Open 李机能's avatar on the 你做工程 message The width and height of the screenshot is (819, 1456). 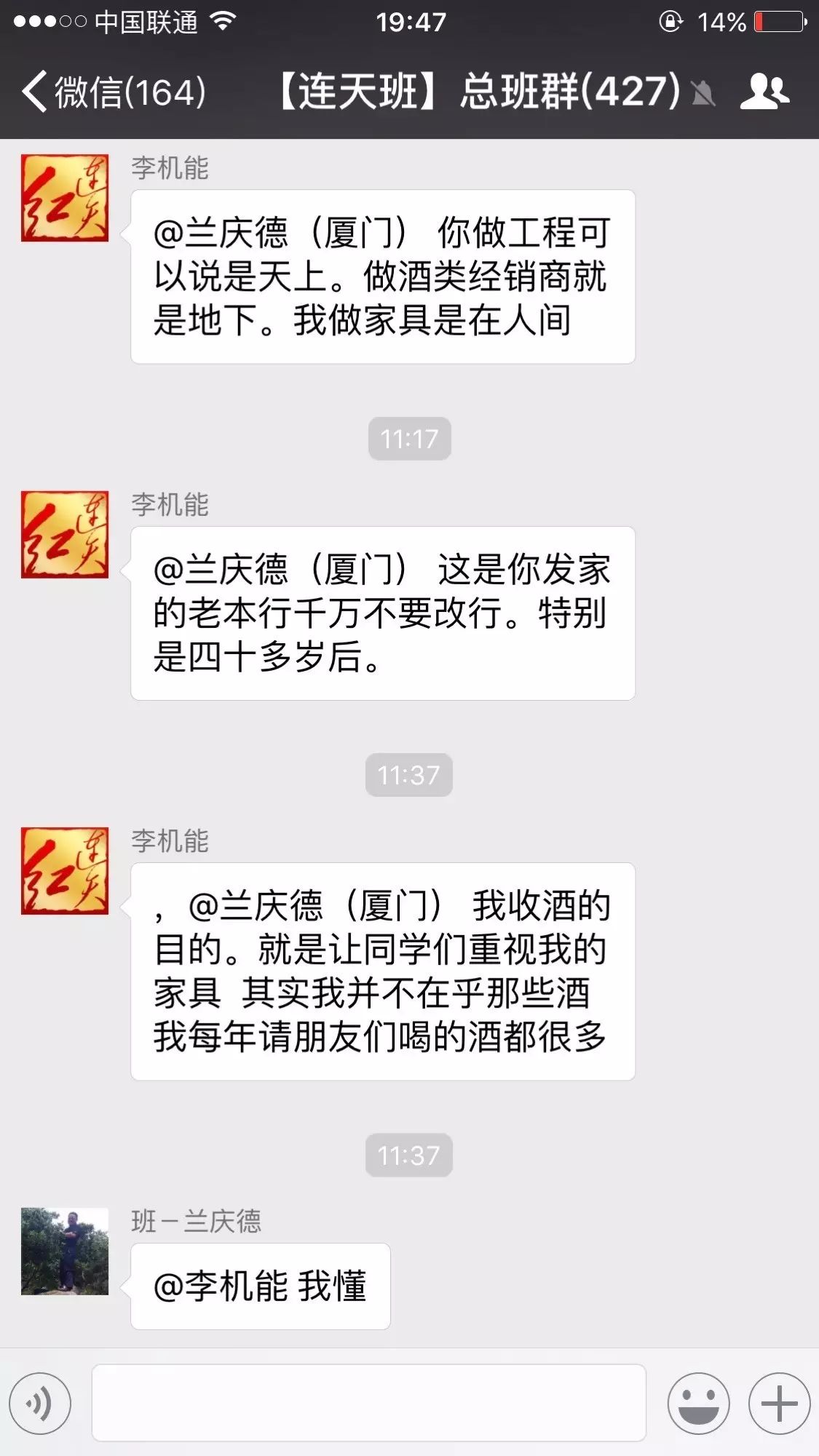pyautogui.click(x=65, y=198)
